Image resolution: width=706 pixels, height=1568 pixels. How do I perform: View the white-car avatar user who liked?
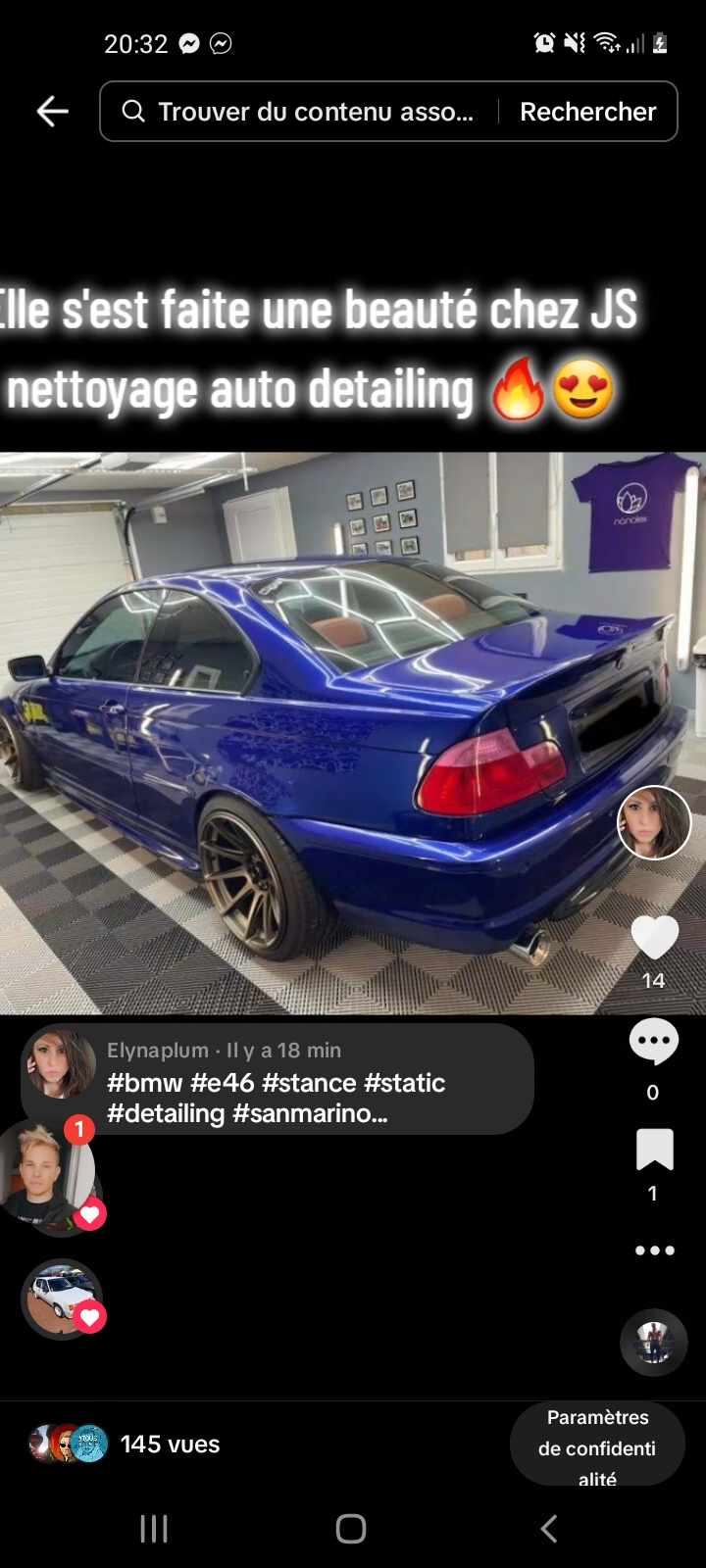pos(62,1298)
